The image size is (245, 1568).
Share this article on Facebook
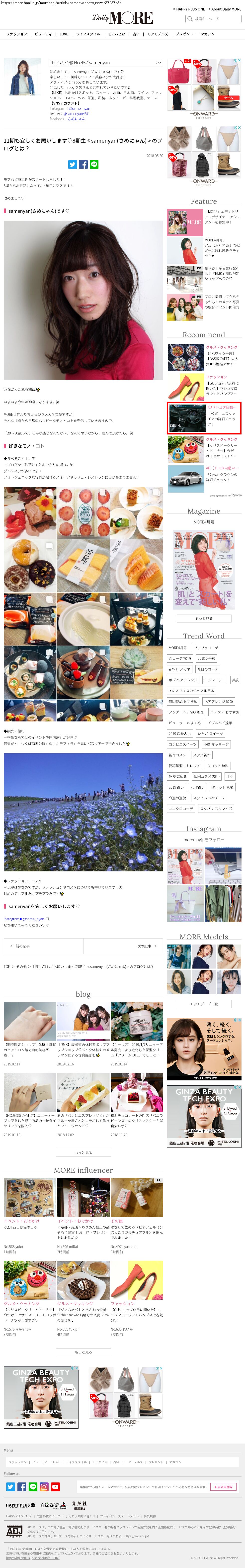coord(83,164)
